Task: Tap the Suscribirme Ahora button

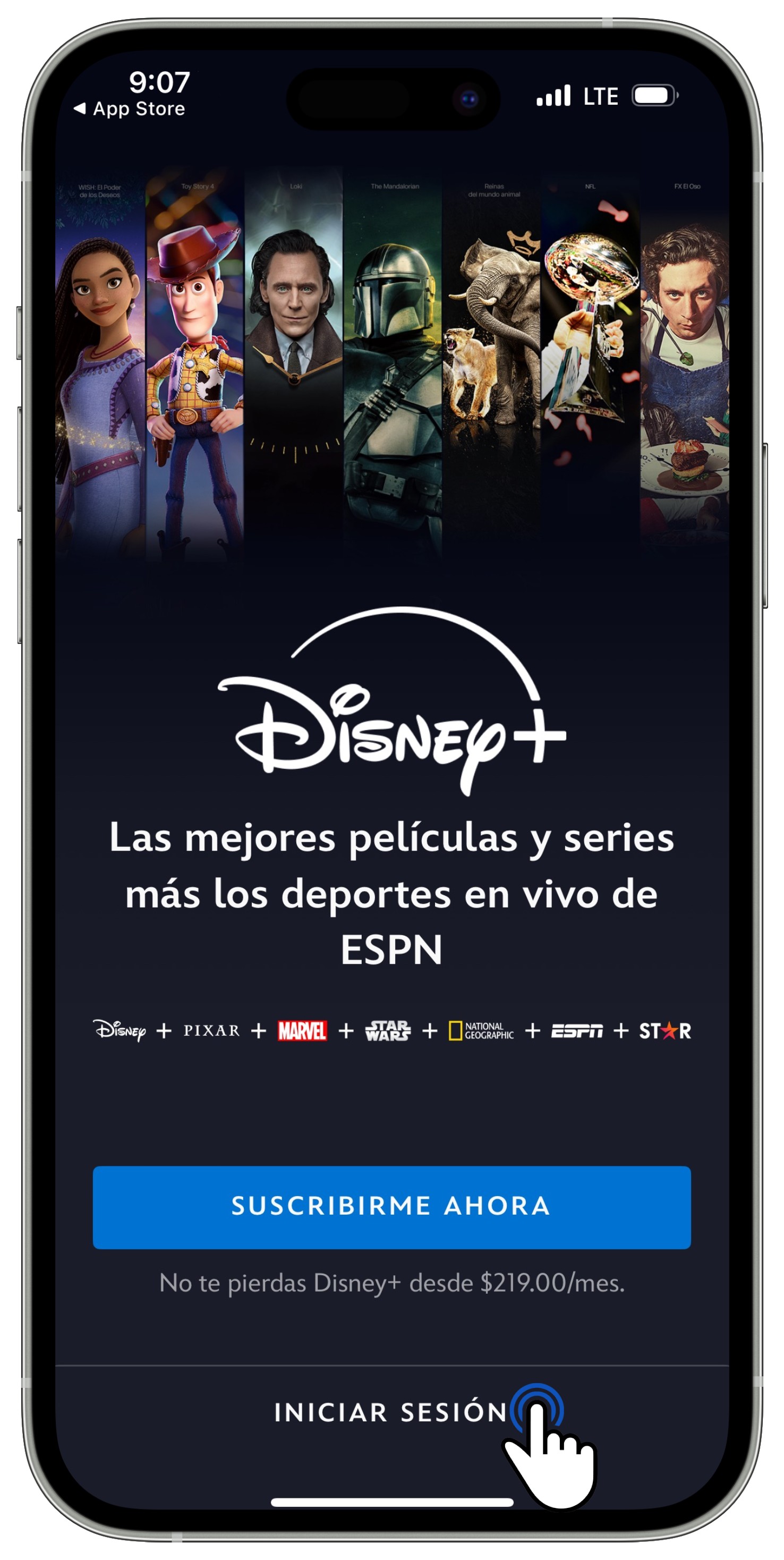Action: 391,1206
